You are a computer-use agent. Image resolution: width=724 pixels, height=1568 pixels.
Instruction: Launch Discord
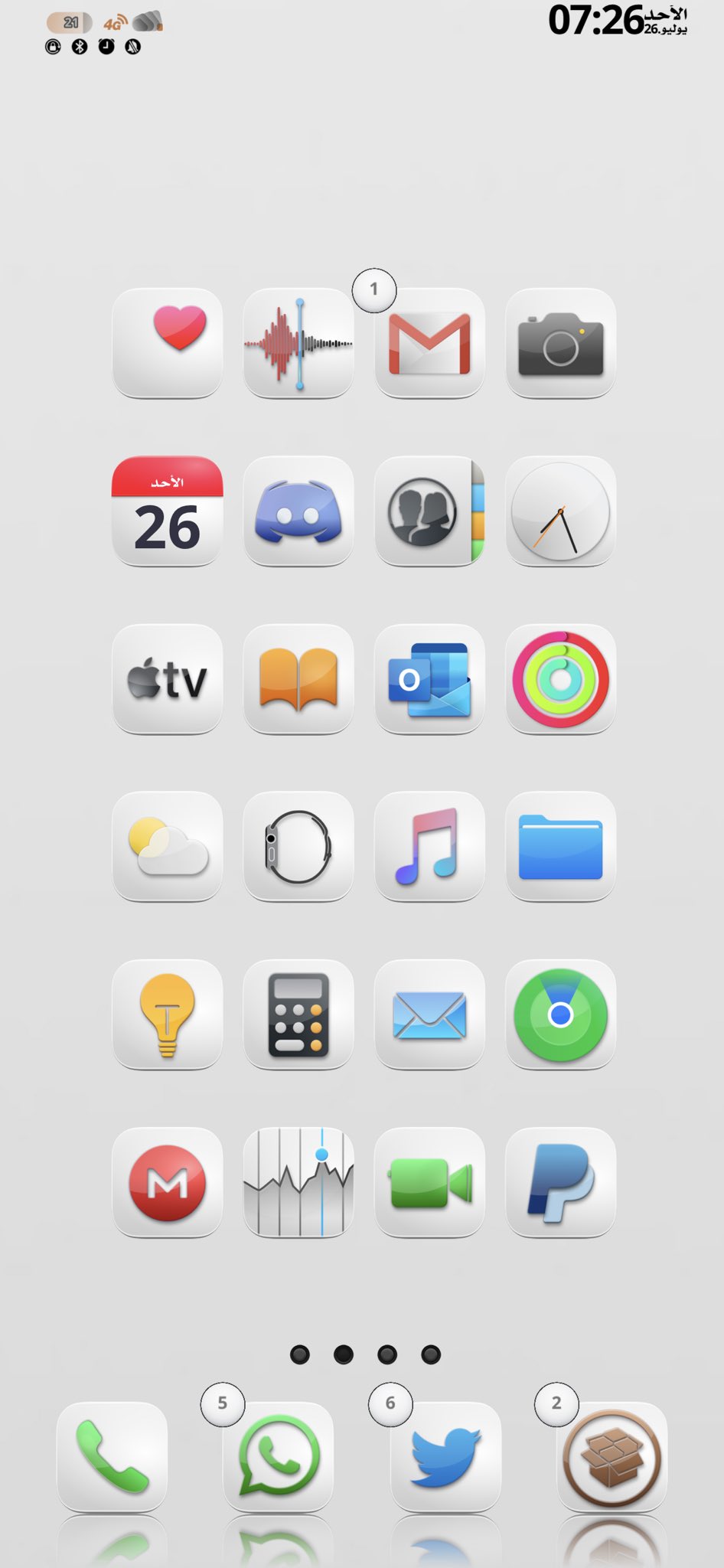298,511
